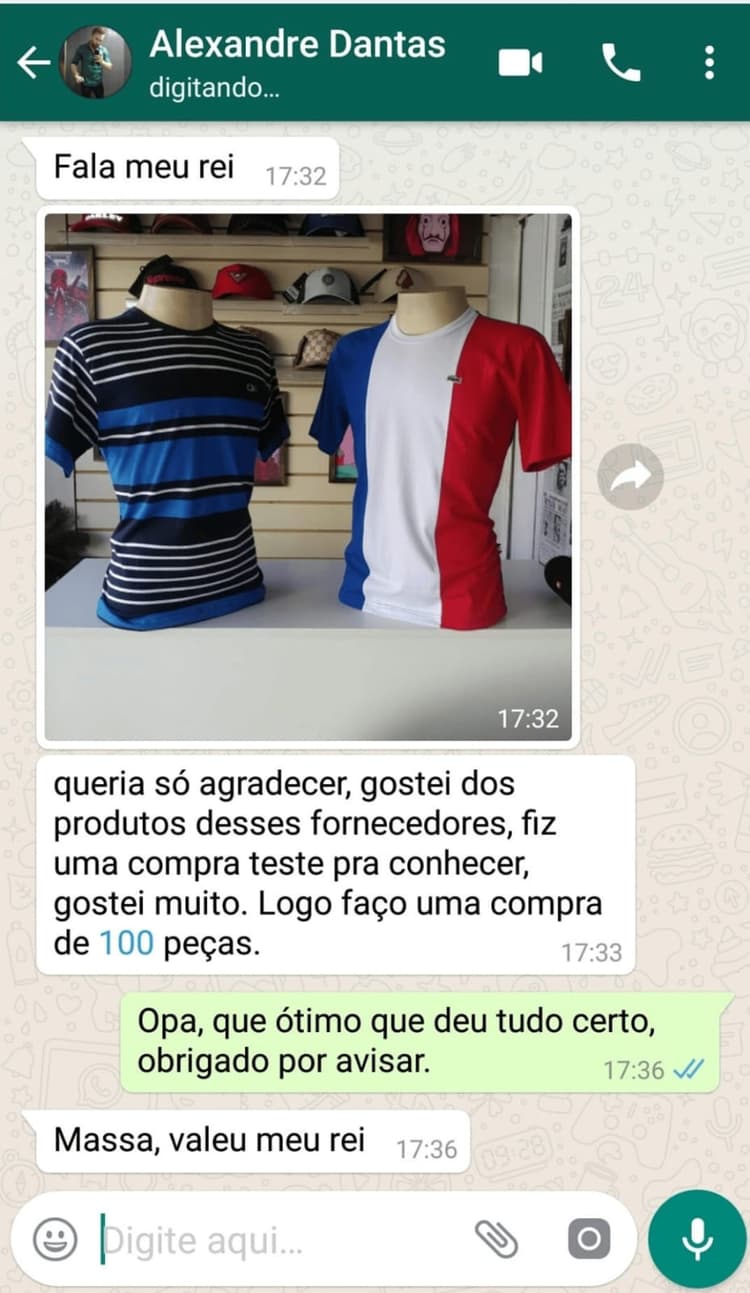750x1293 pixels.
Task: Open the shirts photo sent at 17:32
Action: (308, 476)
